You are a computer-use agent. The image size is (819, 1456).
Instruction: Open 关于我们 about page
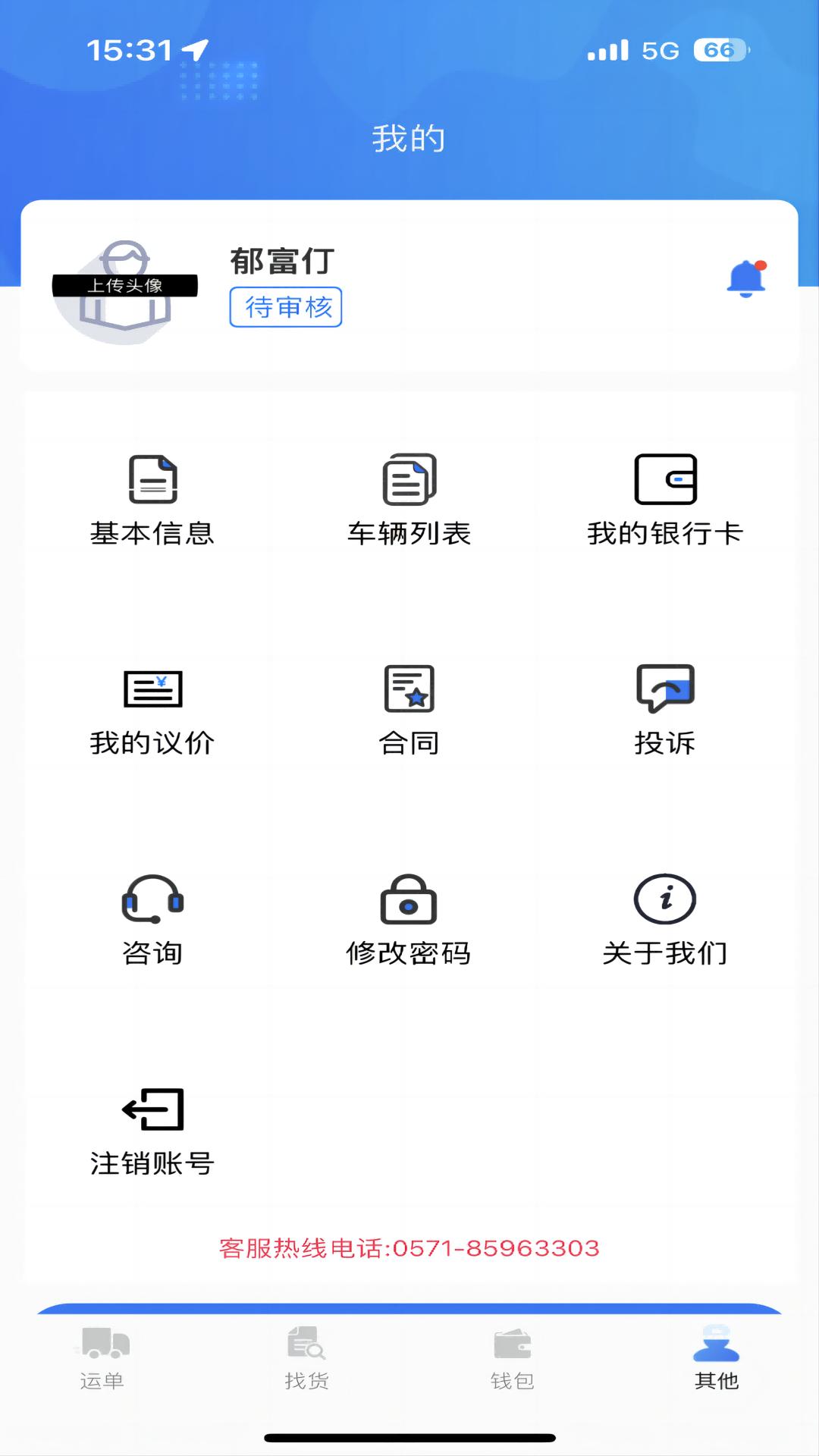(x=665, y=920)
